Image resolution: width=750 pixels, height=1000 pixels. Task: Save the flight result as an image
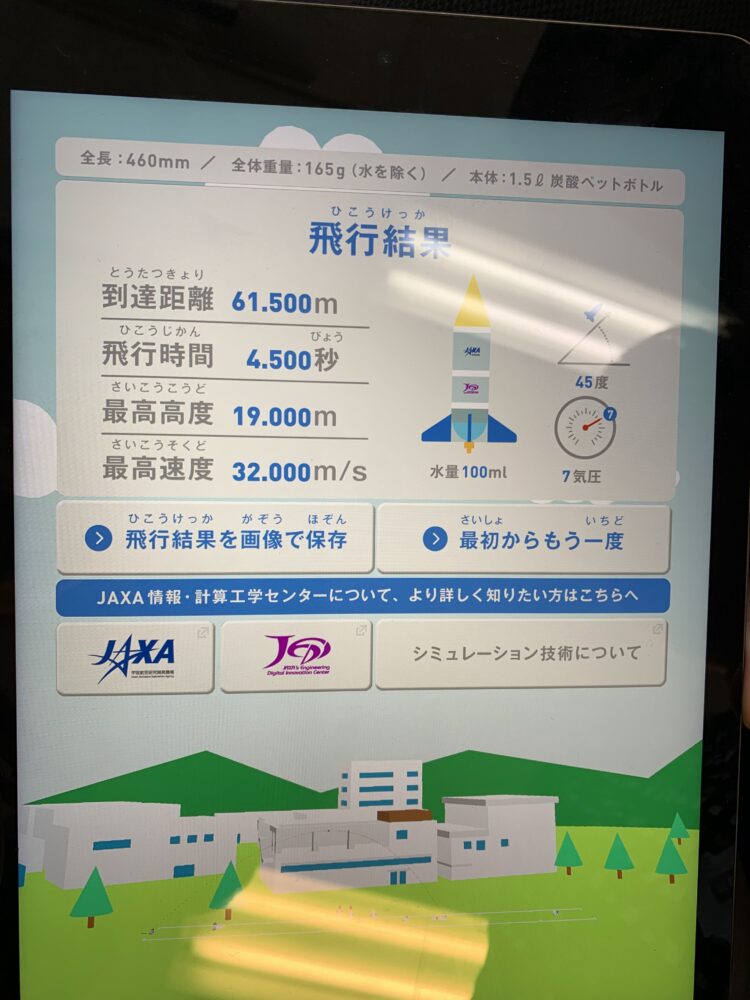pyautogui.click(x=215, y=538)
